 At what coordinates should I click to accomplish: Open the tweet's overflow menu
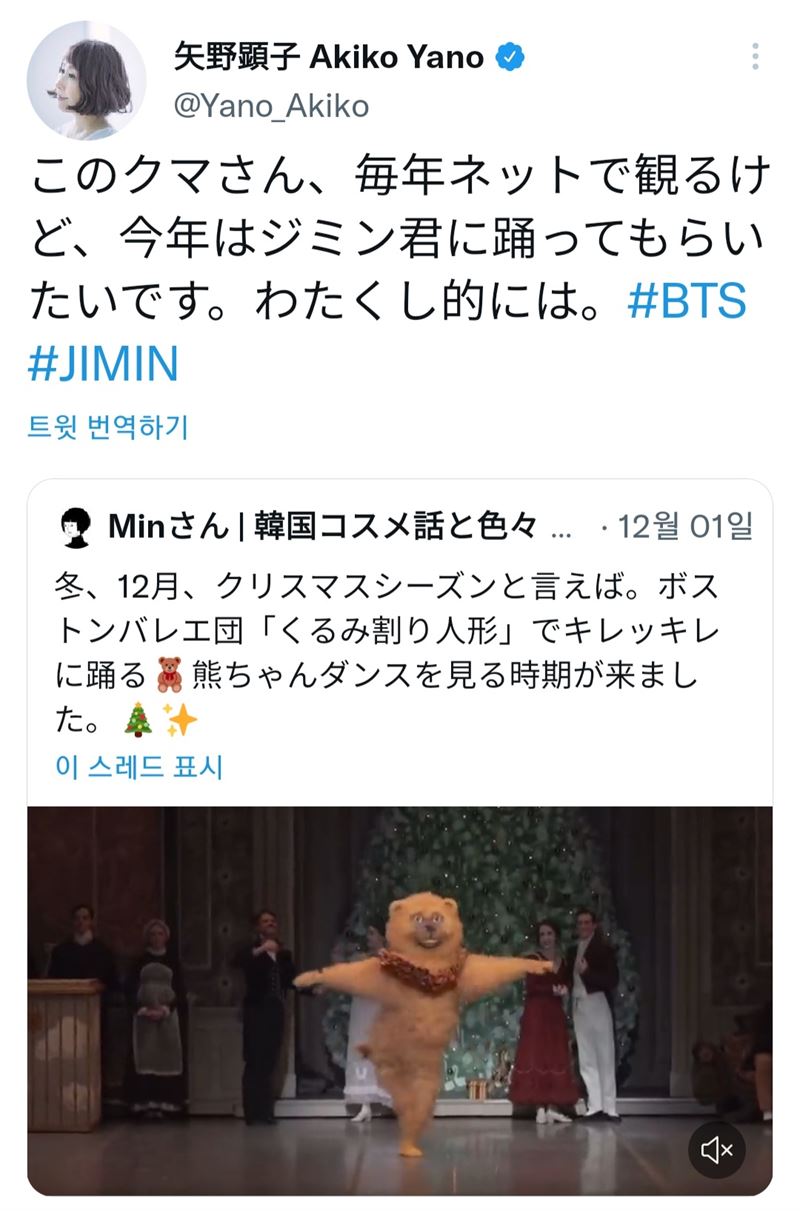pyautogui.click(x=755, y=57)
